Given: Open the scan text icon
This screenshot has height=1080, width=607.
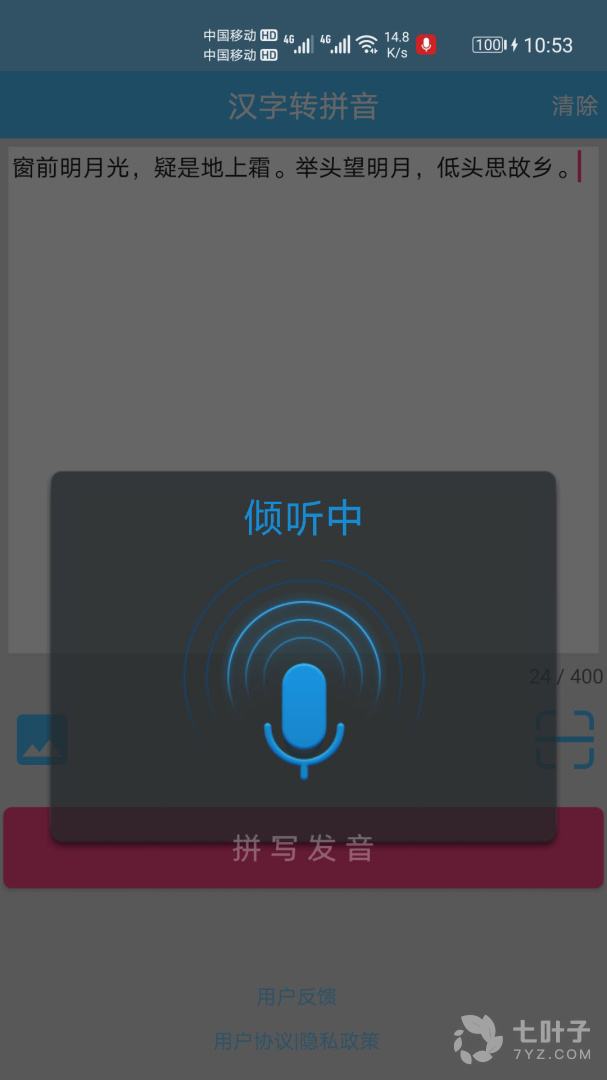Looking at the screenshot, I should [x=565, y=740].
